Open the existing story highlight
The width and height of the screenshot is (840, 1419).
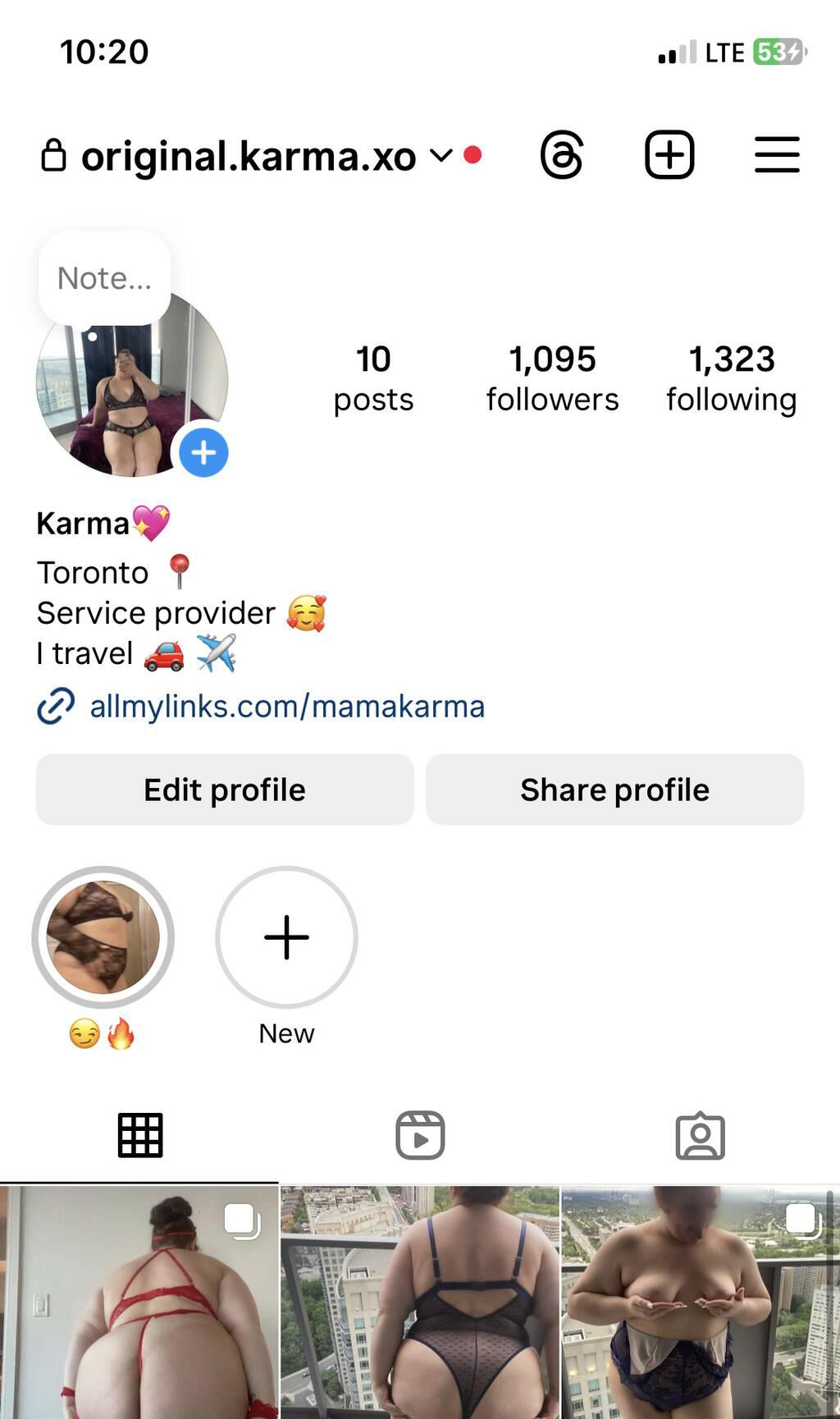[x=103, y=937]
